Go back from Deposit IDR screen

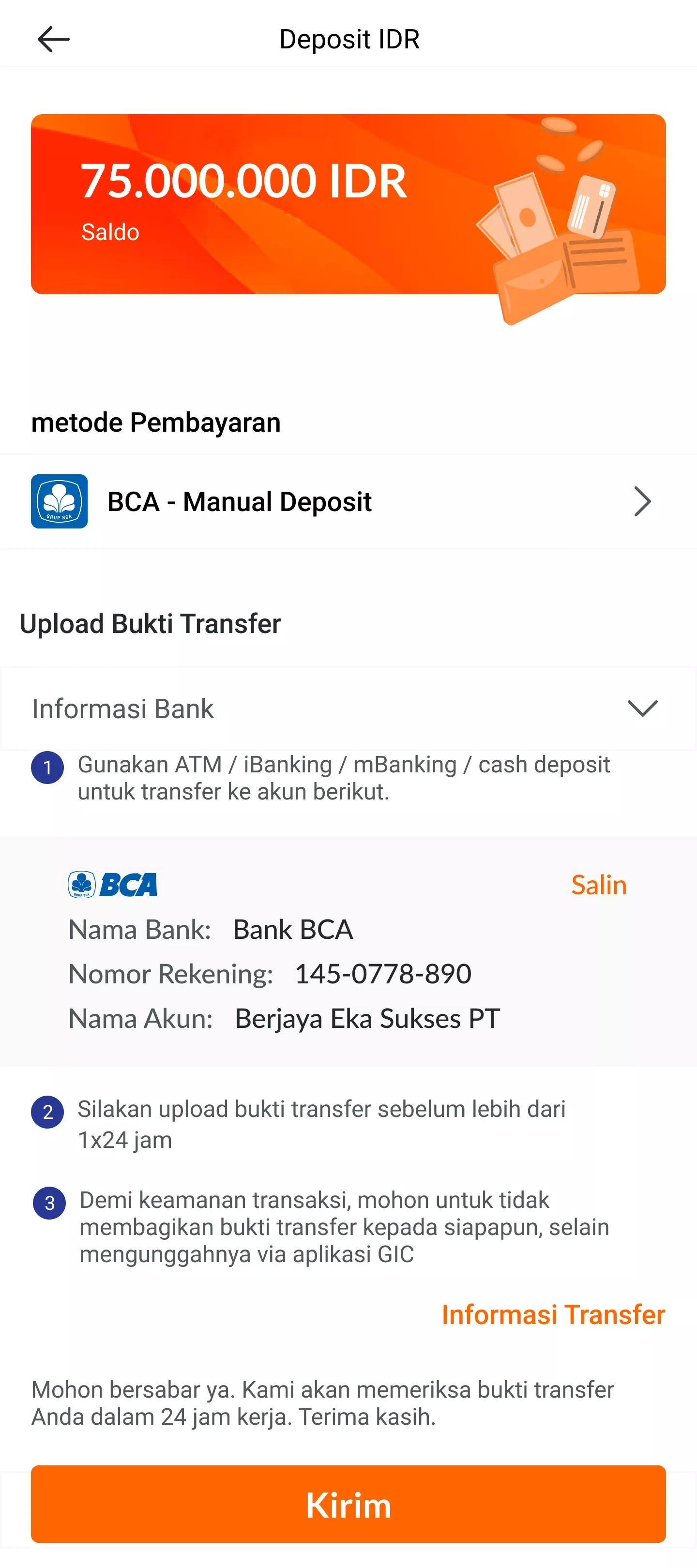(x=54, y=40)
